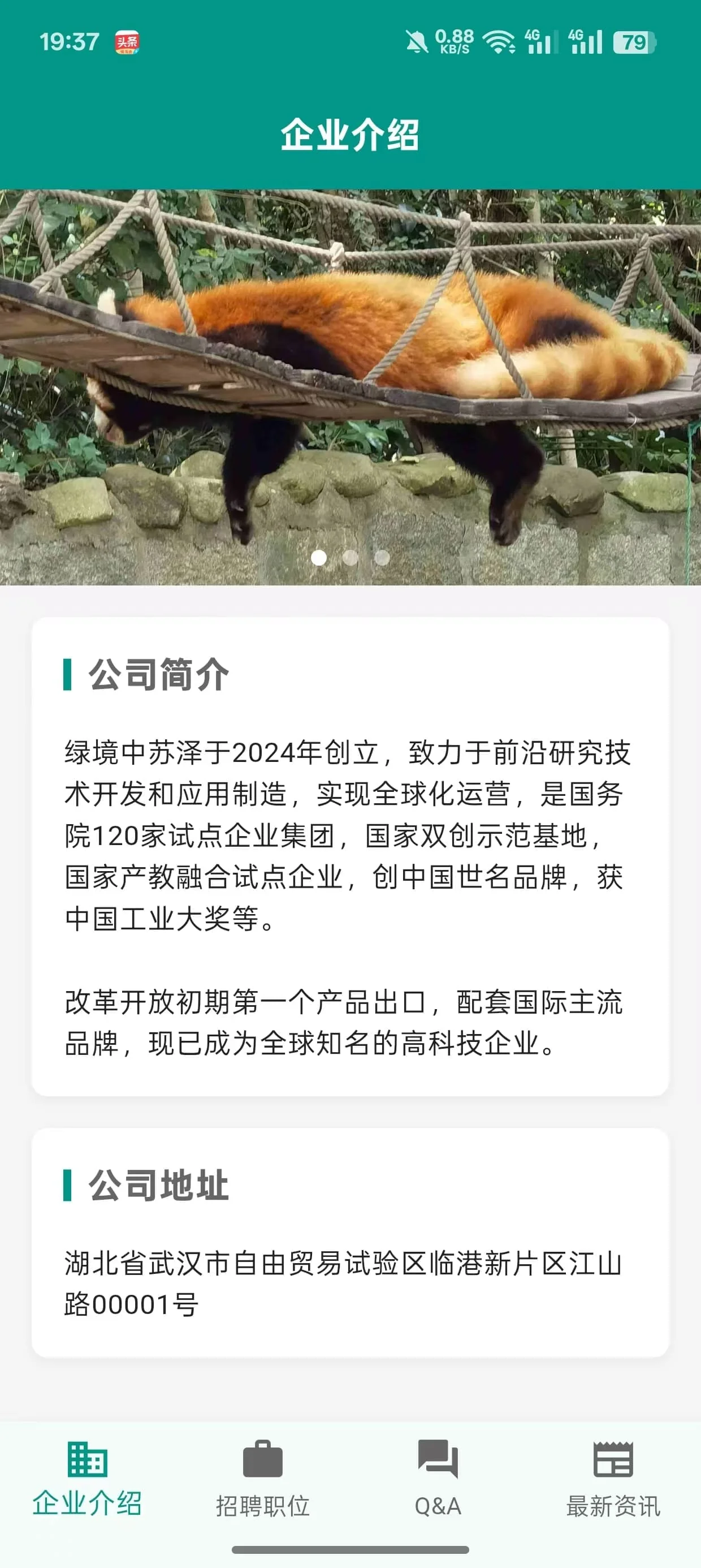Tap the battery level indicator showing 79
The image size is (701, 1568).
click(634, 41)
